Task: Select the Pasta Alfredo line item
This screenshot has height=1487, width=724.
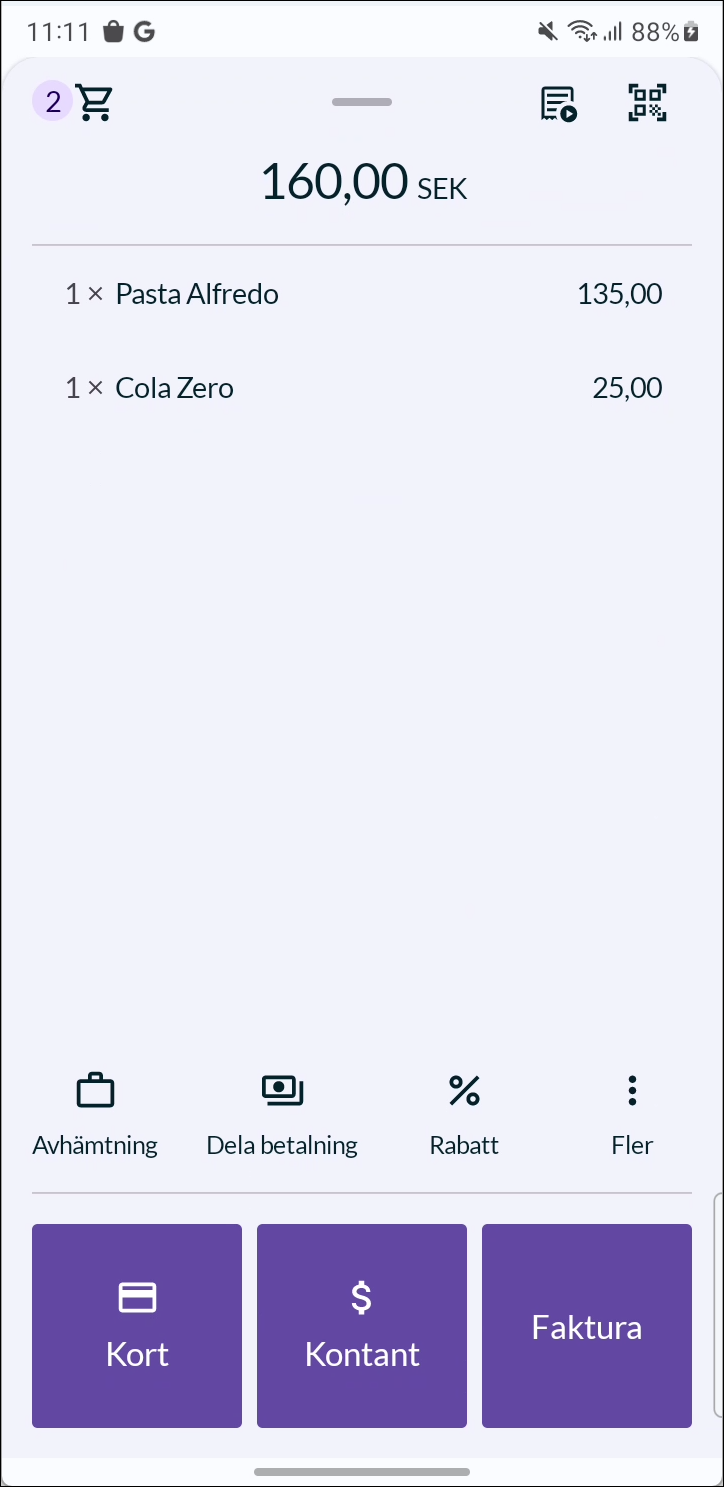Action: 362,294
